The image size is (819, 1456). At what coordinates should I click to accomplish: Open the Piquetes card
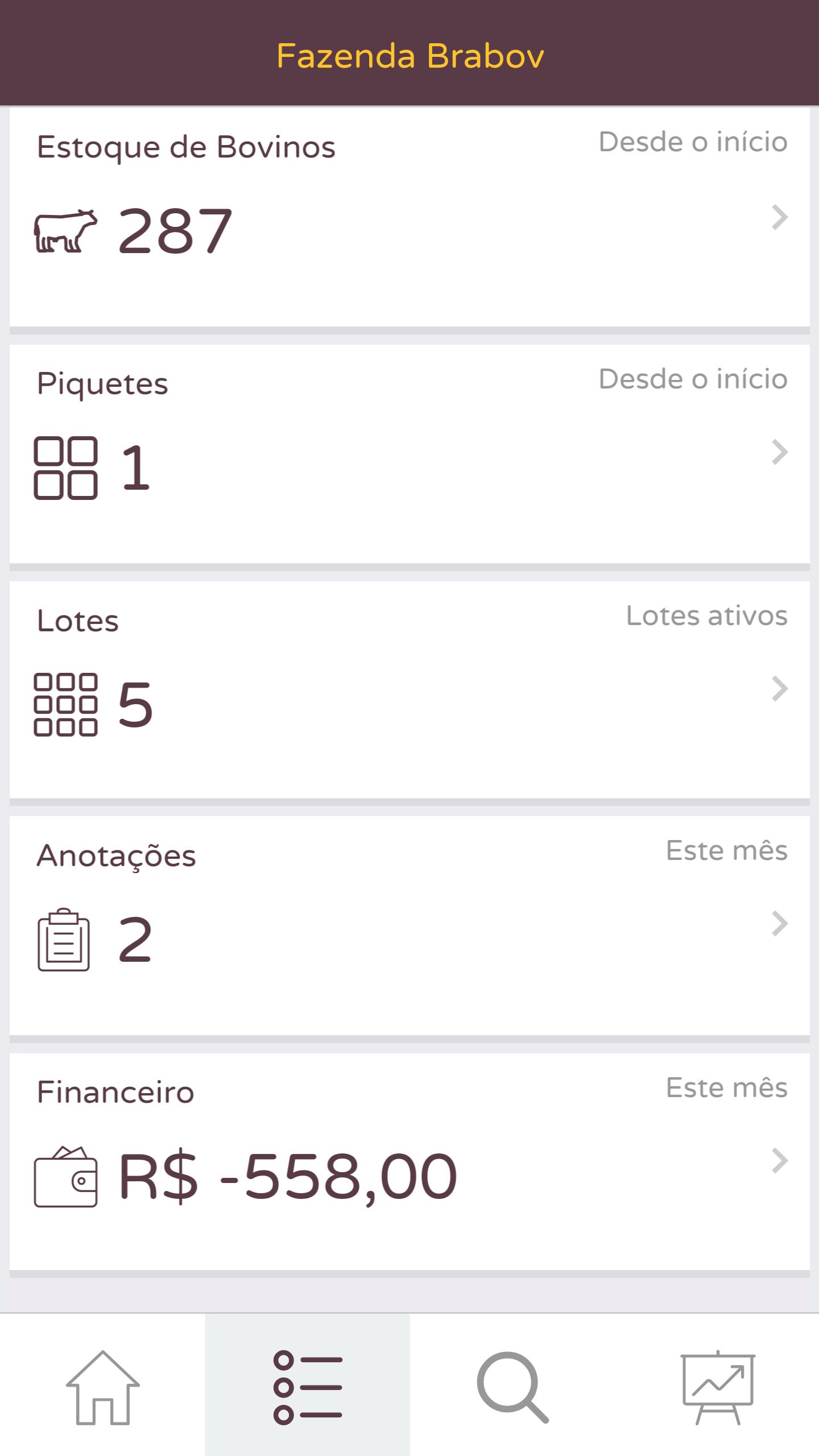pos(409,454)
